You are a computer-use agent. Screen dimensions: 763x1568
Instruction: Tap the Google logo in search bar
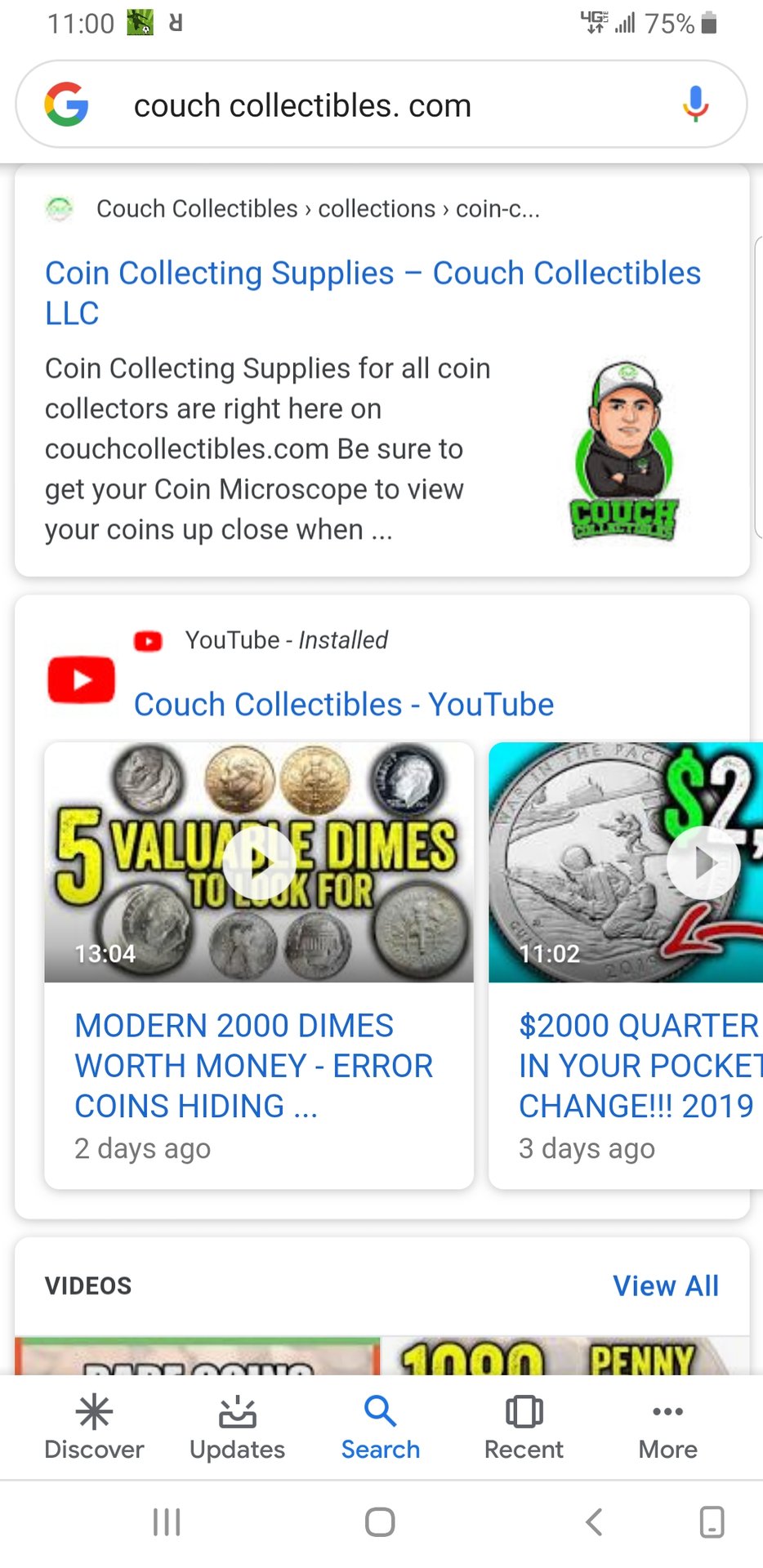66,105
